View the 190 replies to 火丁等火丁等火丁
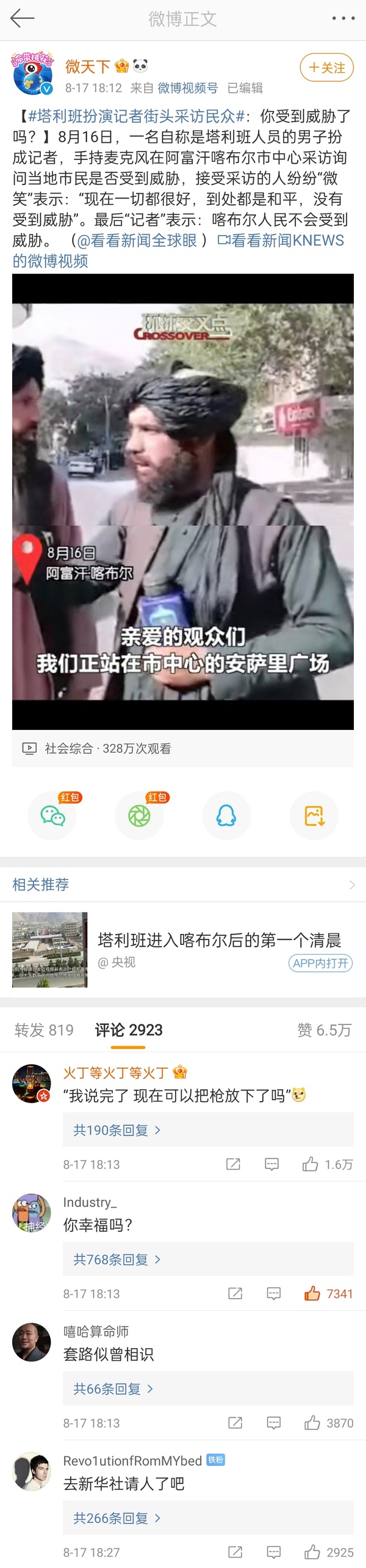 [x=117, y=1131]
